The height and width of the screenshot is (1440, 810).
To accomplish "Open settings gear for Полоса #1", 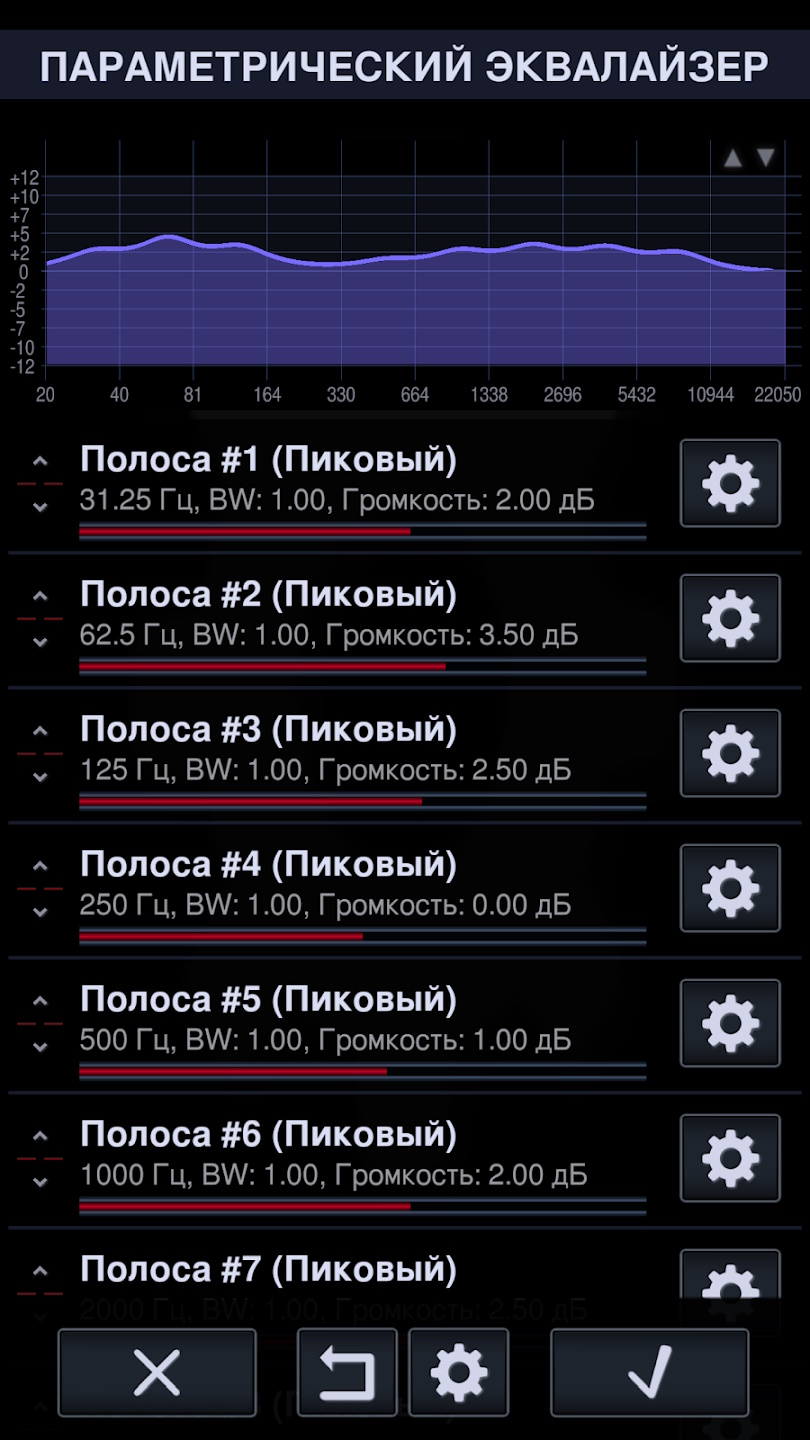I will (730, 483).
